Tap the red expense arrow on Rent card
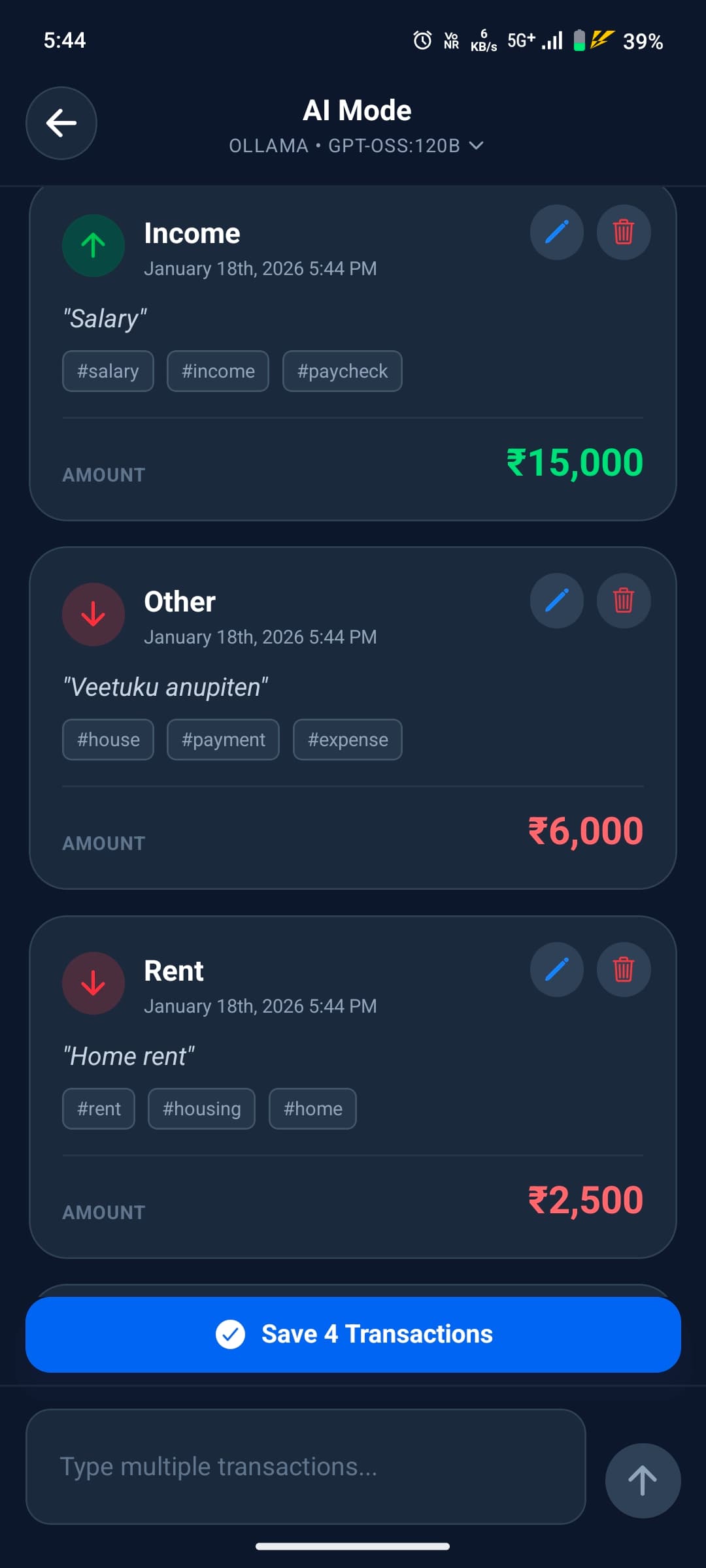 [93, 983]
